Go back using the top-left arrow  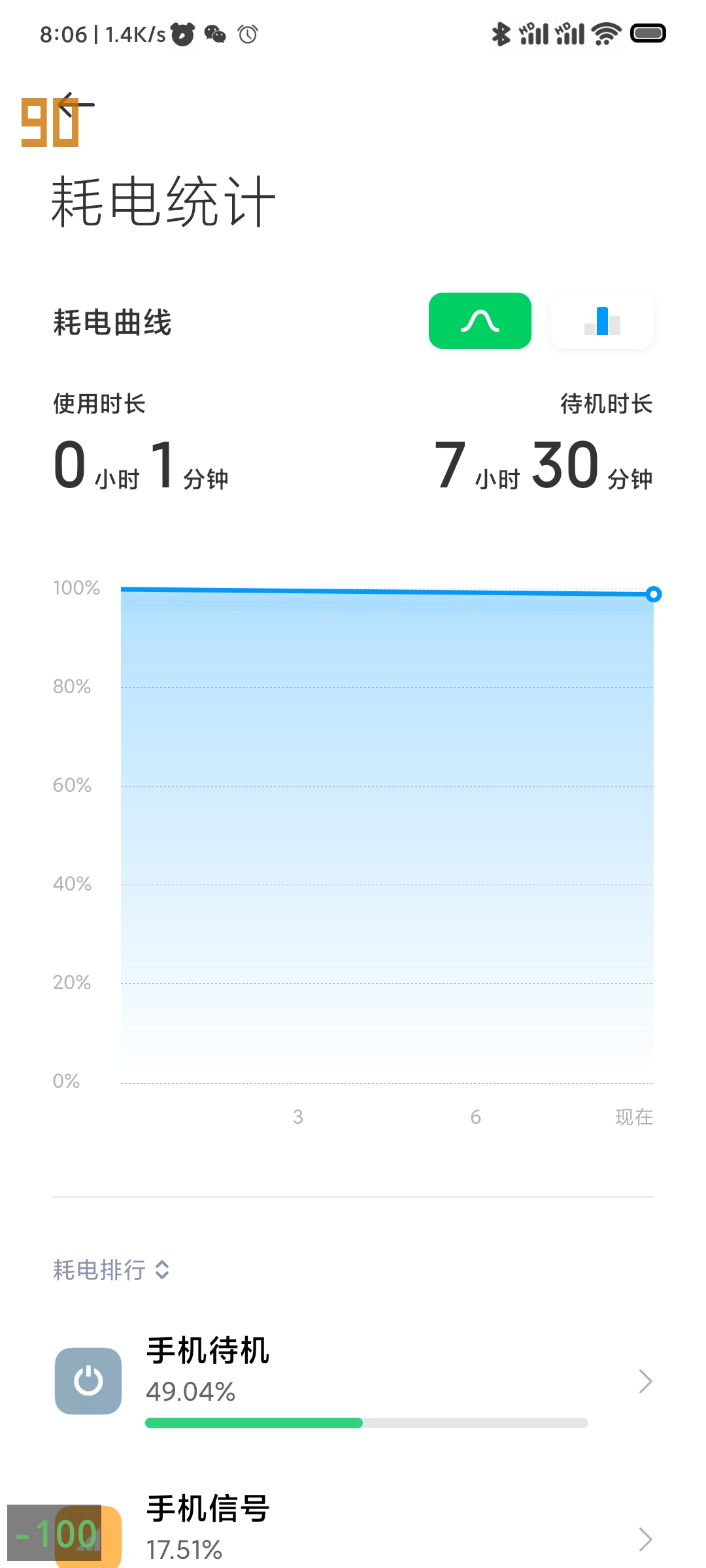pos(76,105)
